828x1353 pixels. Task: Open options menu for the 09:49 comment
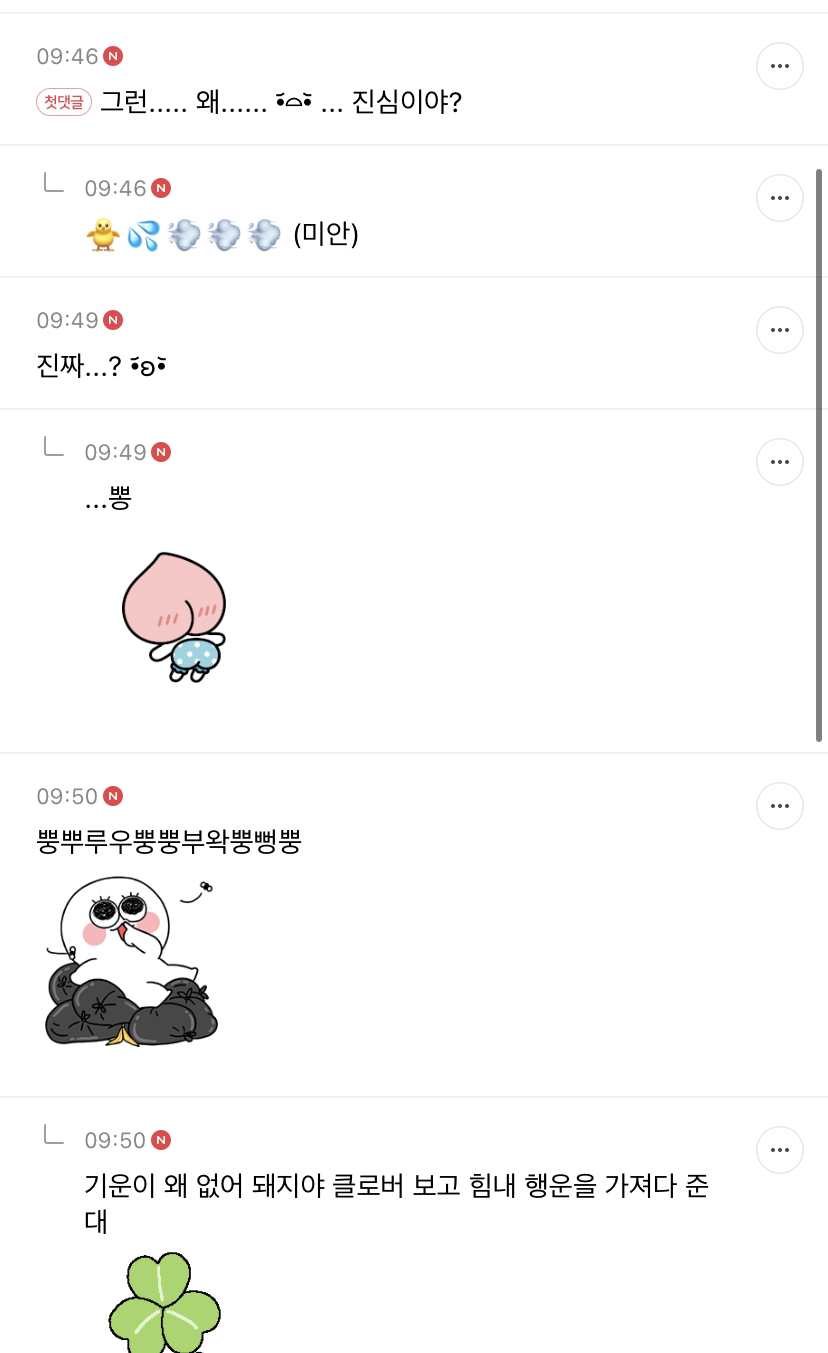(x=780, y=330)
